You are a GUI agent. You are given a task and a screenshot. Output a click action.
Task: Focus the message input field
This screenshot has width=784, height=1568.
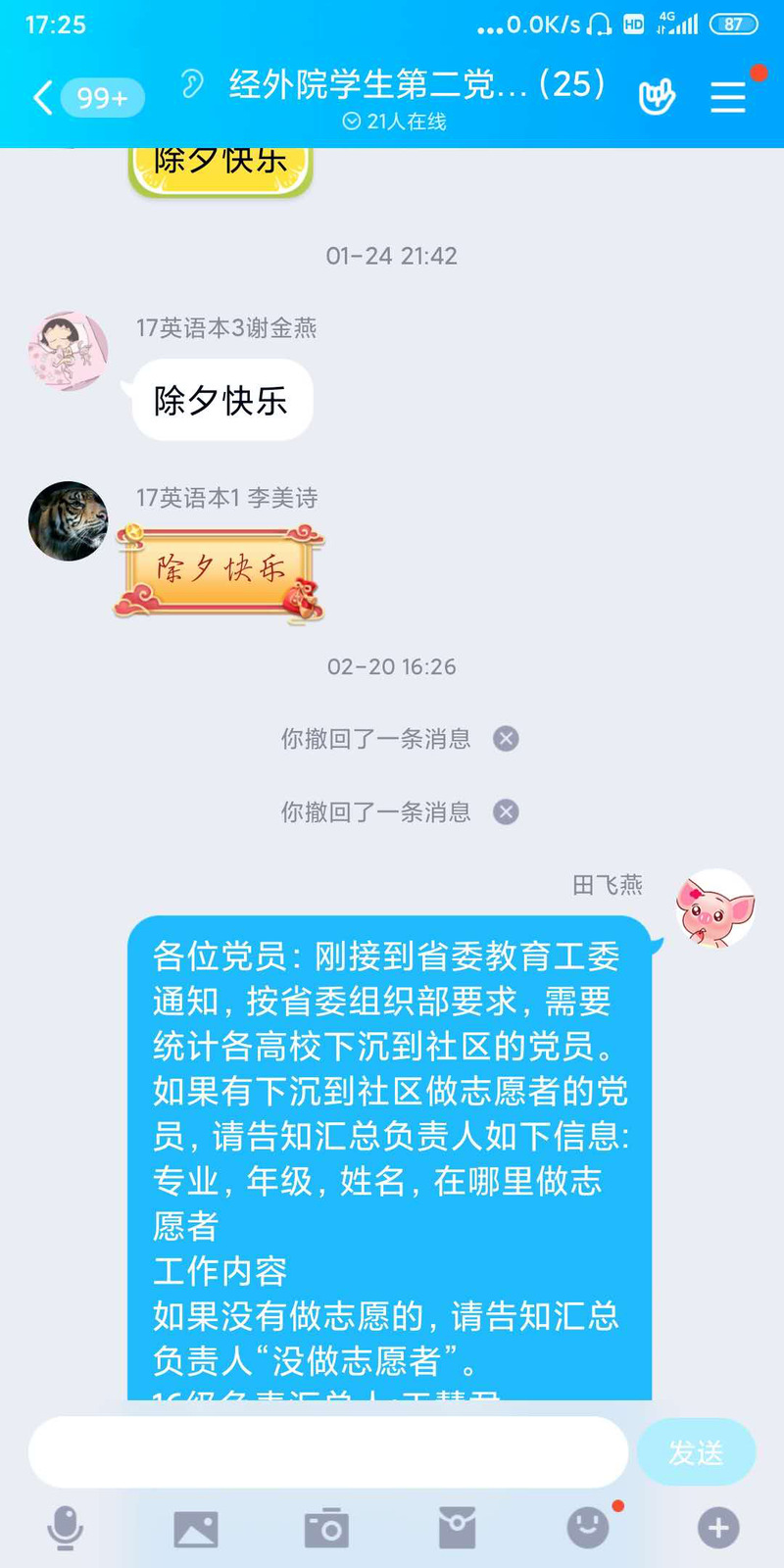coord(328,1451)
